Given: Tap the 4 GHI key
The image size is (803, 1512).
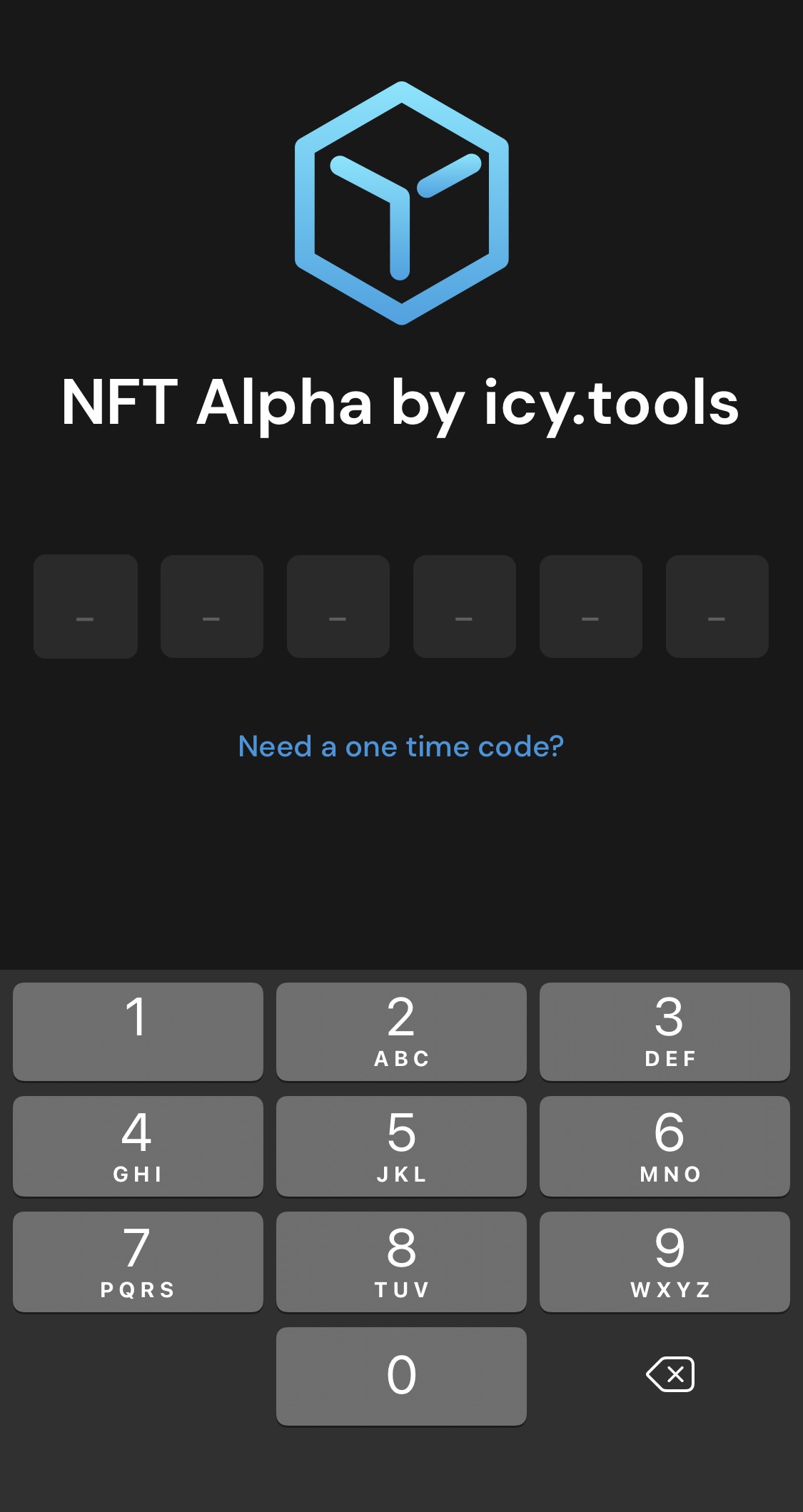Looking at the screenshot, I should (138, 1146).
